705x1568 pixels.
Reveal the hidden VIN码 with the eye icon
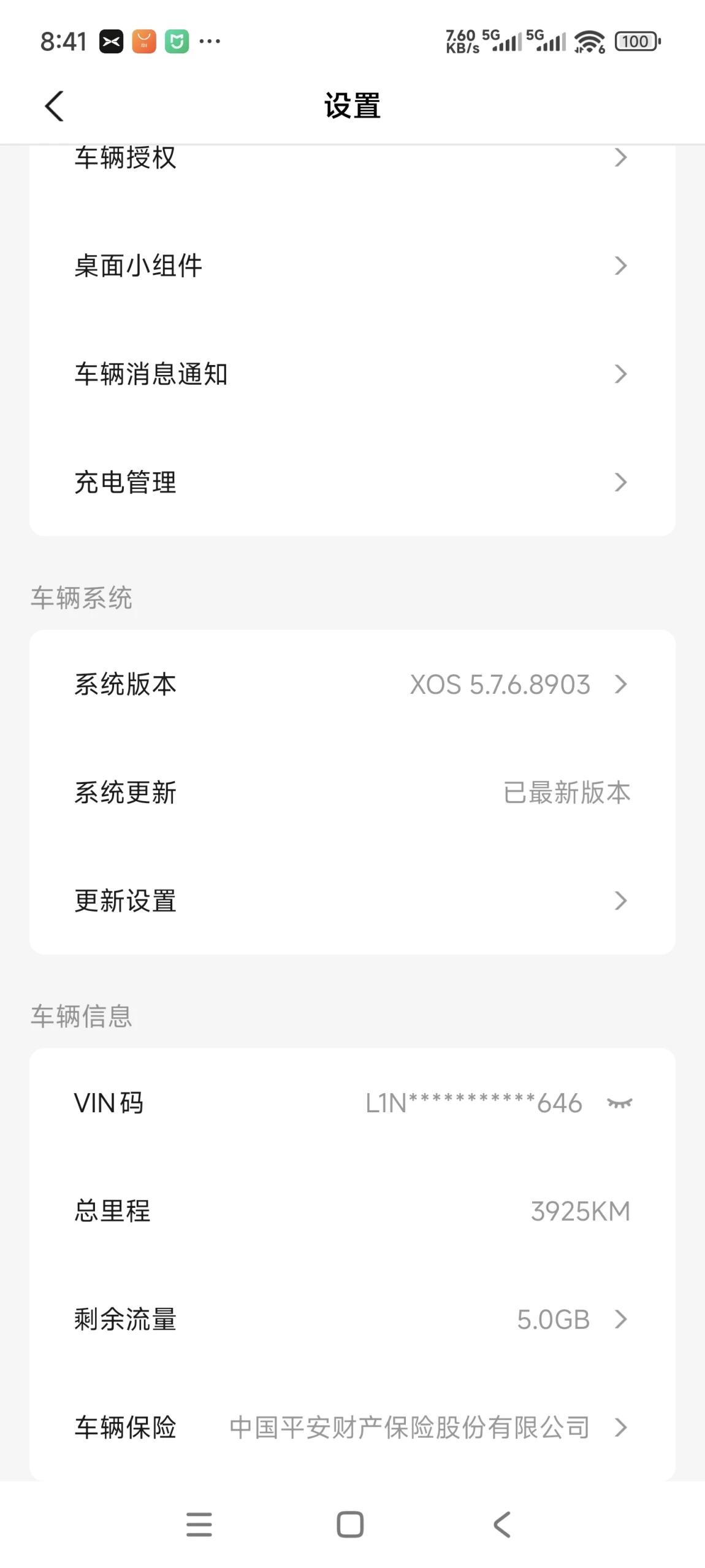click(620, 1103)
